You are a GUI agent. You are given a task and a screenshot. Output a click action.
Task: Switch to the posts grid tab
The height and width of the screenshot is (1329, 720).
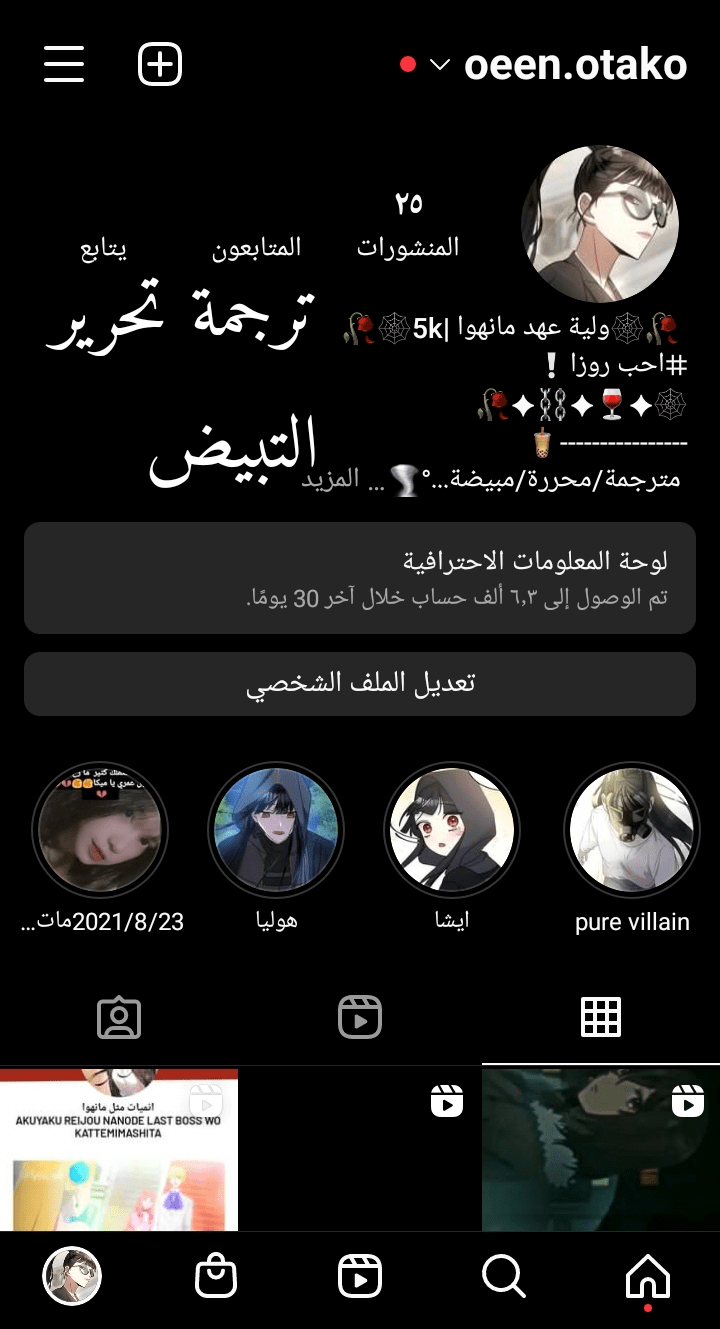pos(601,1017)
